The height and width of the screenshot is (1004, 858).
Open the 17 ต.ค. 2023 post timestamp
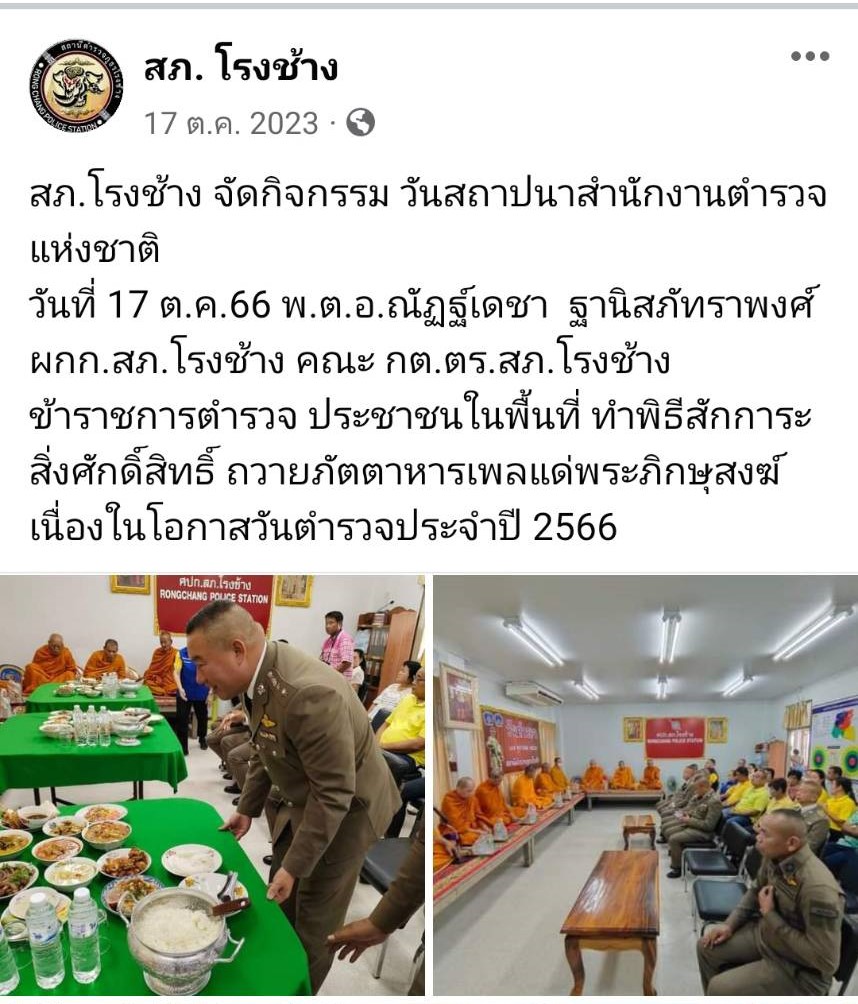tap(230, 123)
